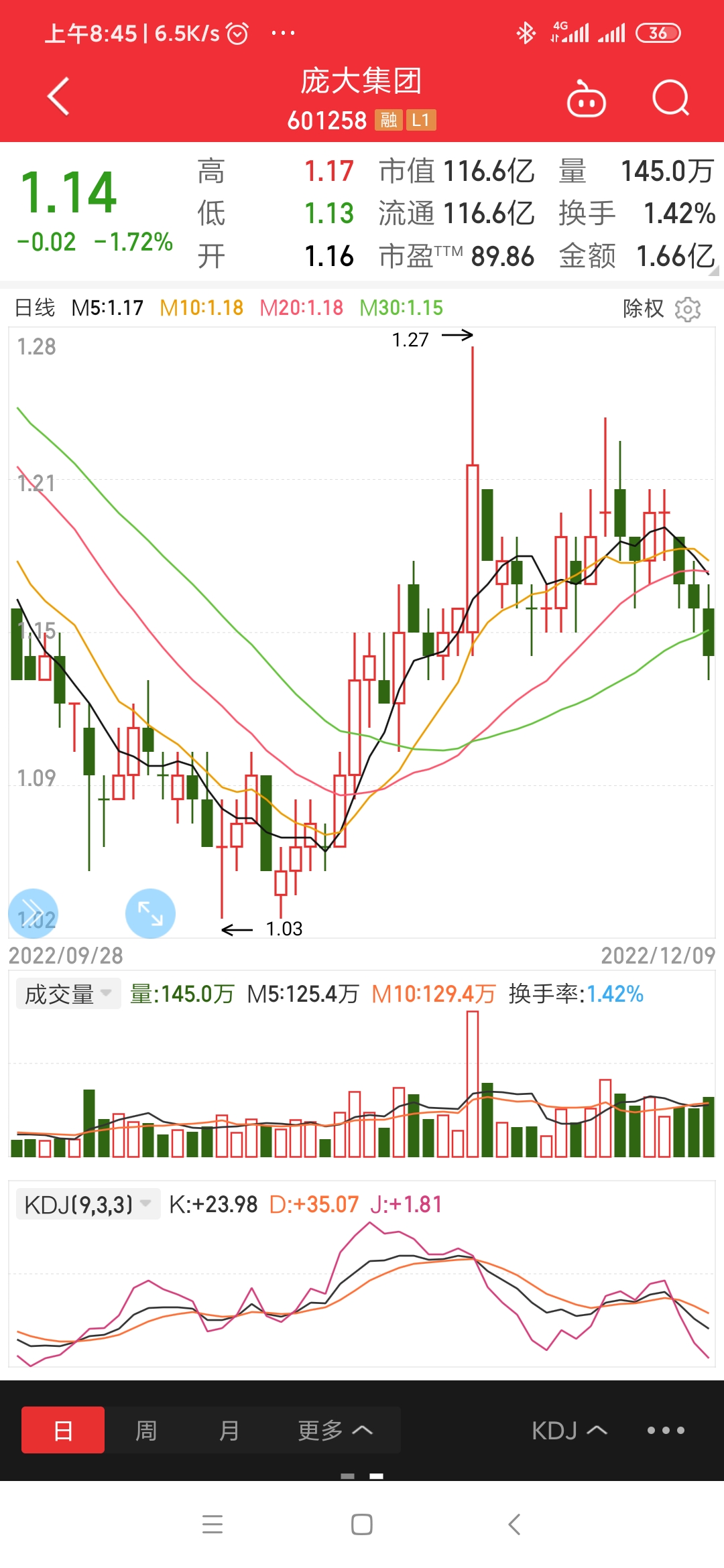
Task: Open chart settings gear icon
Action: [688, 309]
